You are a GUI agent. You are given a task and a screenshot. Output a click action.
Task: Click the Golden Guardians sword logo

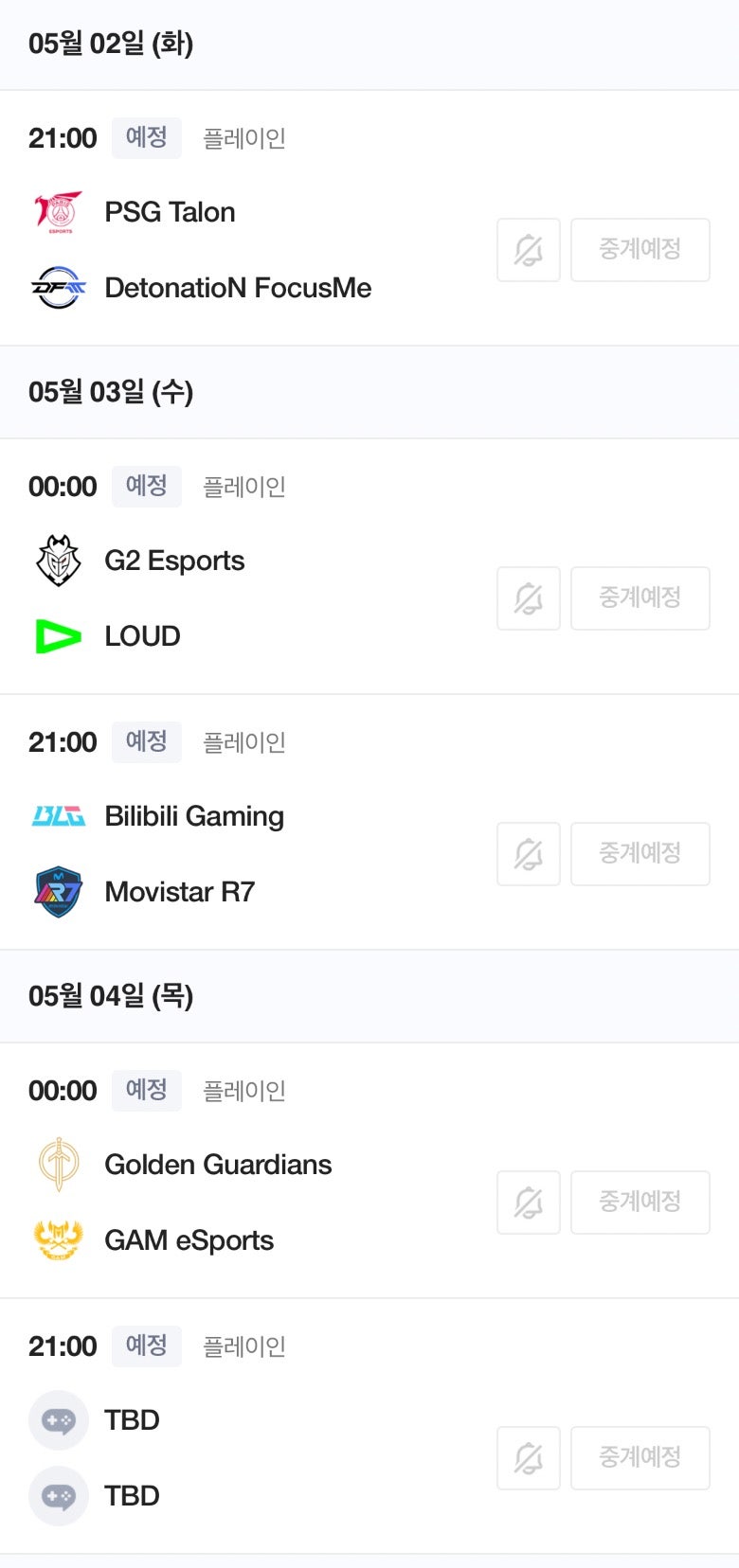point(59,1164)
